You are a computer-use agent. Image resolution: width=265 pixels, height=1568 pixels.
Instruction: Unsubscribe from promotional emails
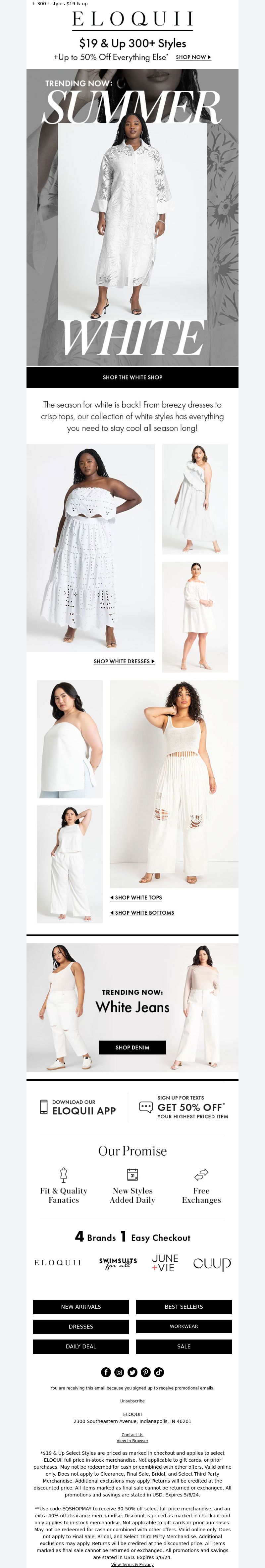coord(132,1401)
